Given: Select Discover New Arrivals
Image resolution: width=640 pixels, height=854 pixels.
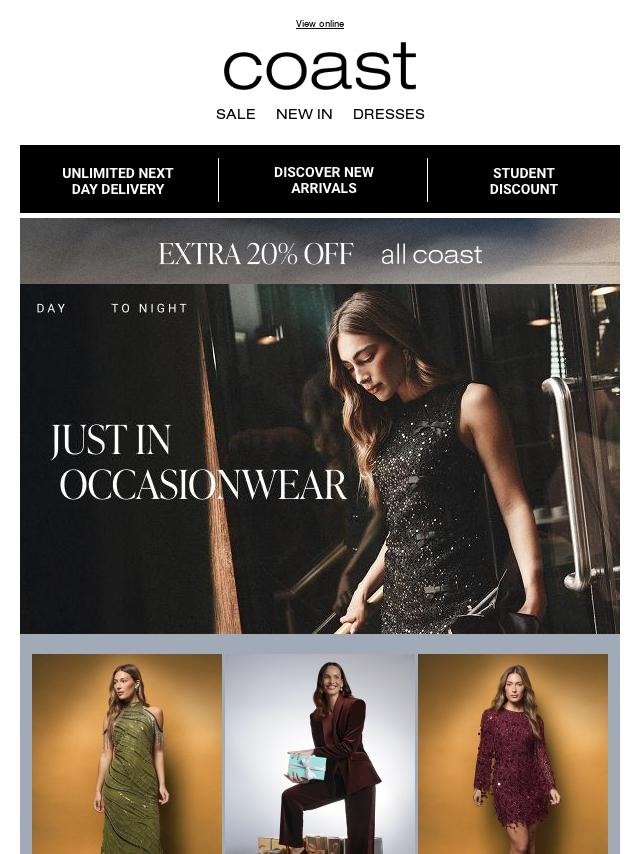Looking at the screenshot, I should 323,180.
